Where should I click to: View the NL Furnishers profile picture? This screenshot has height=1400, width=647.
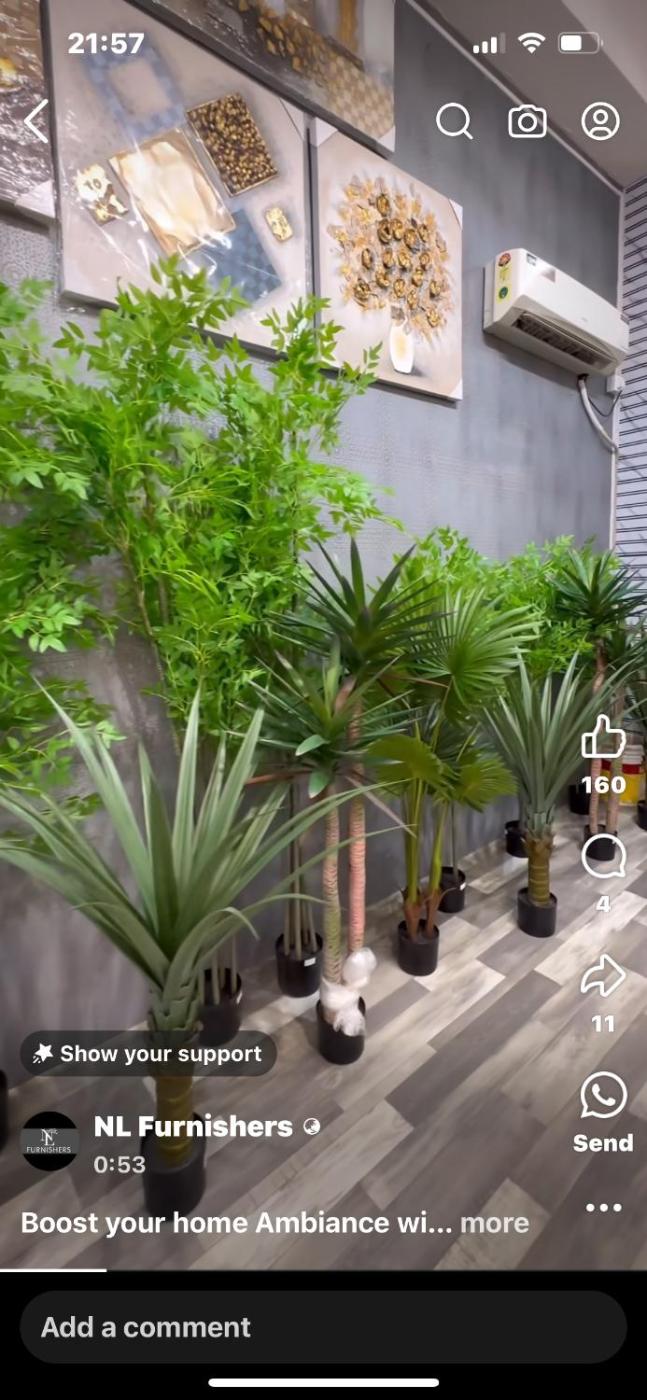coord(50,1141)
